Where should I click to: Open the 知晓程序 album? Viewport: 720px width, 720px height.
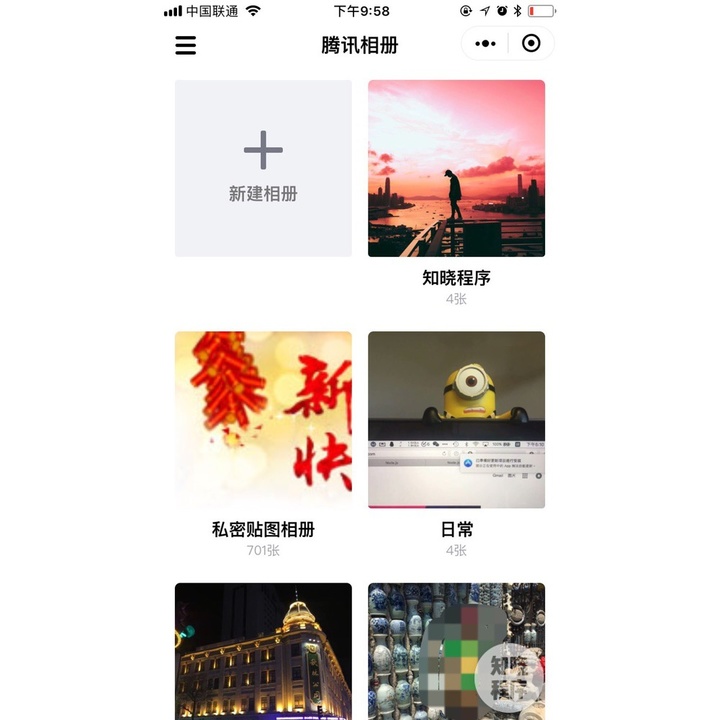[456, 169]
